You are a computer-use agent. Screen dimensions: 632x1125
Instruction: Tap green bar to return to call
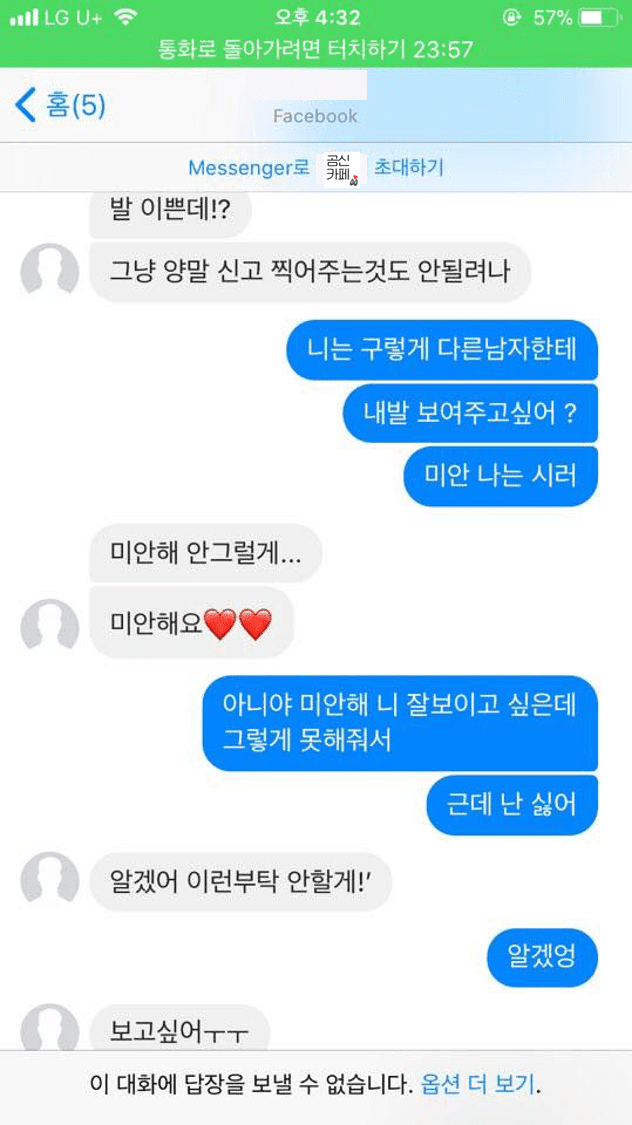pyautogui.click(x=316, y=49)
